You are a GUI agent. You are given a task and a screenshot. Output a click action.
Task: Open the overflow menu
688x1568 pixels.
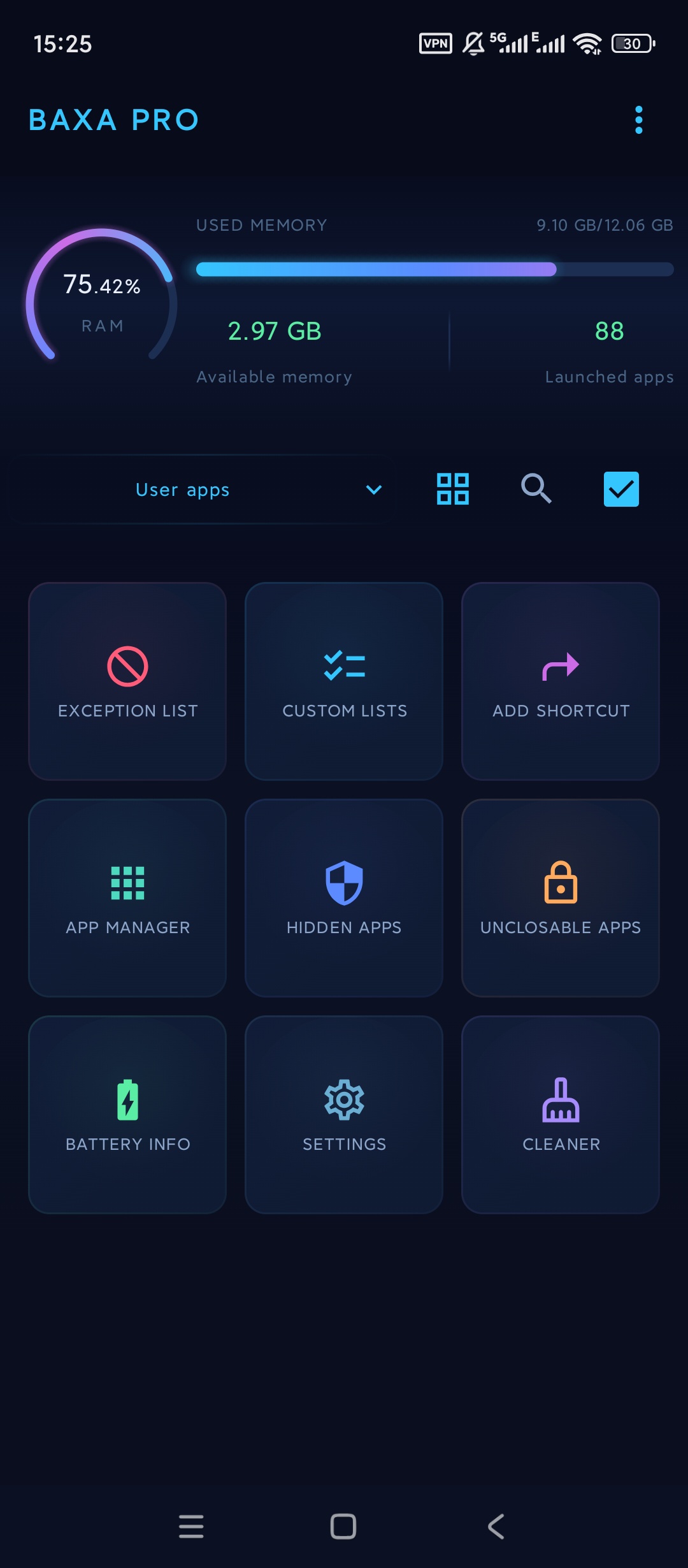pos(638,120)
